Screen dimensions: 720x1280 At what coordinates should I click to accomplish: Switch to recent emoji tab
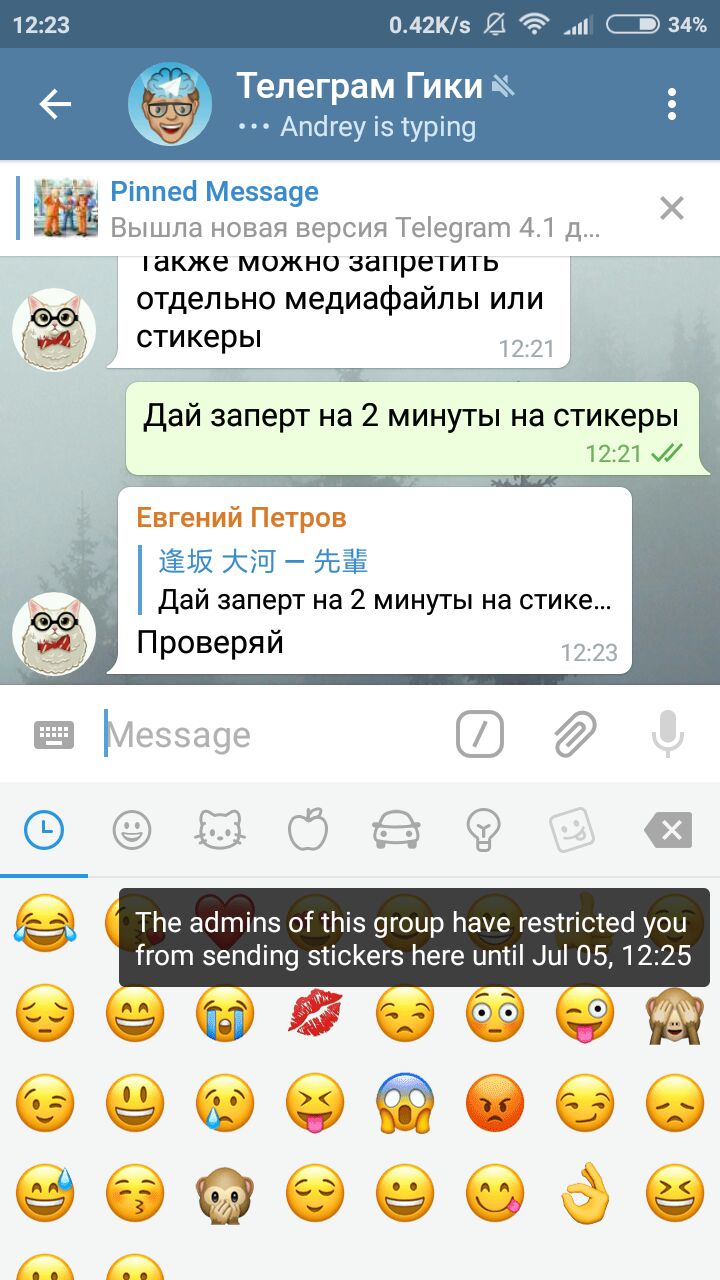coord(44,829)
